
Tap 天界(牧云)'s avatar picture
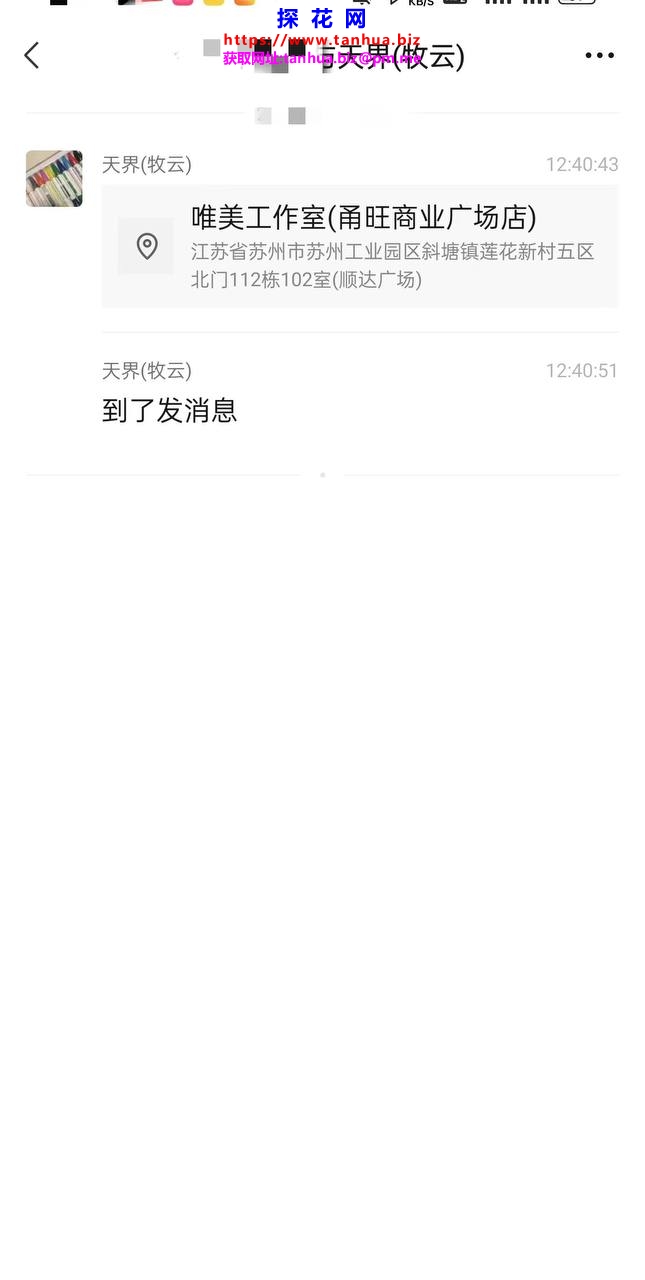point(54,179)
